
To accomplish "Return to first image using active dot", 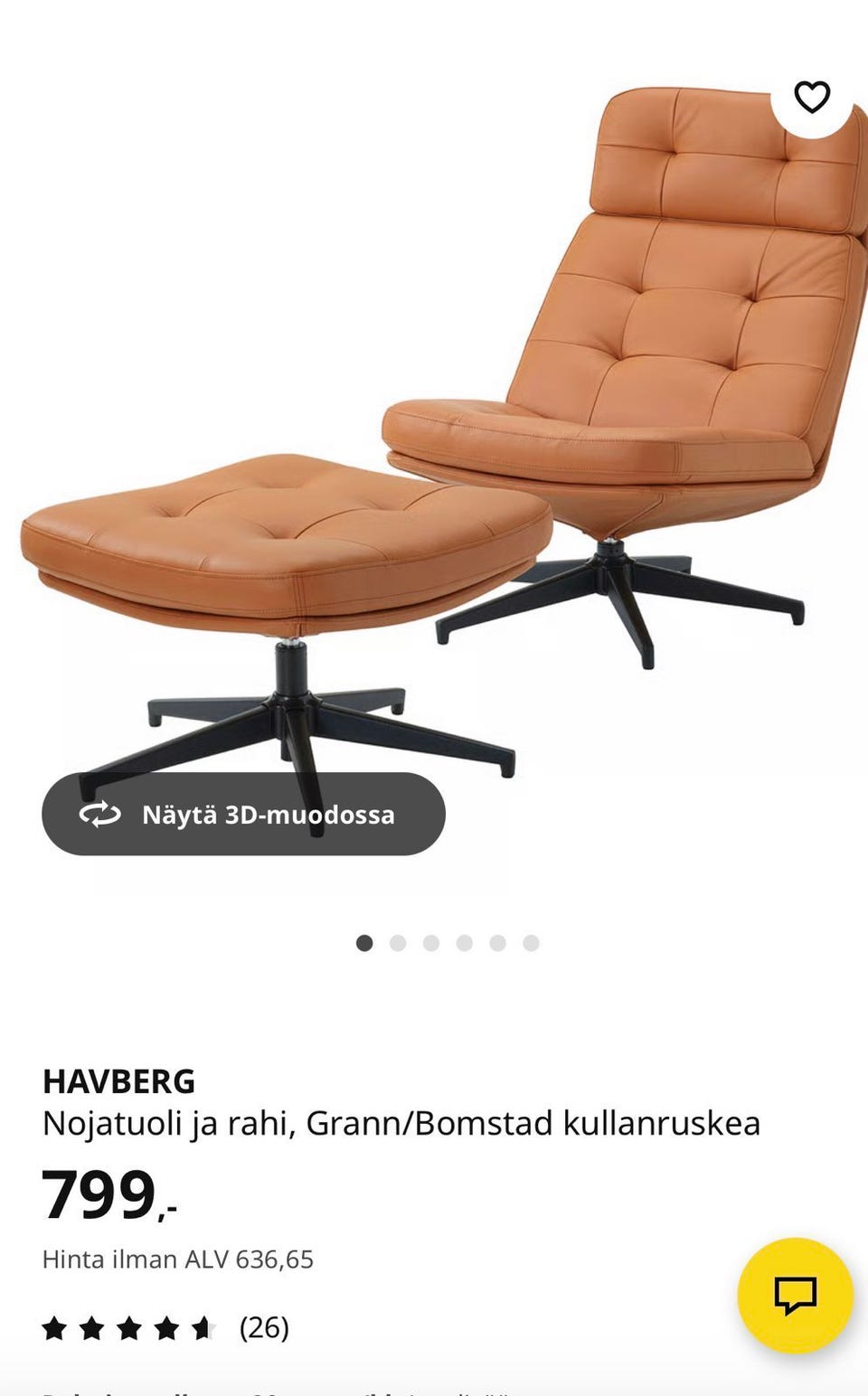I will (x=365, y=941).
